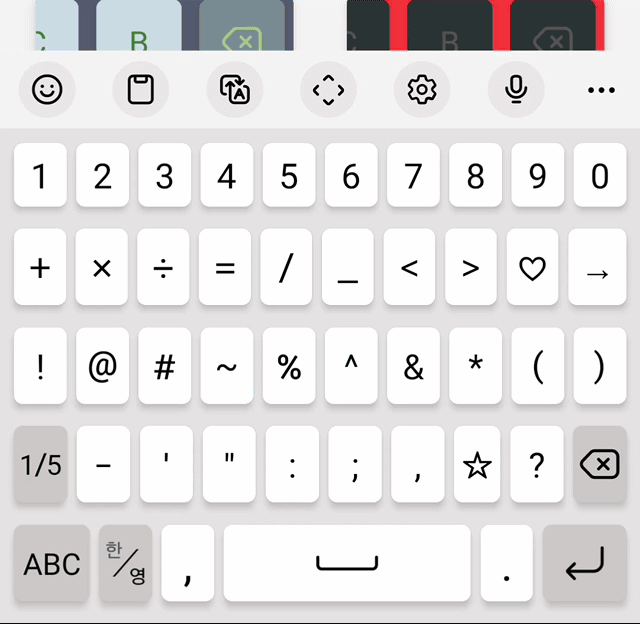Open keyboard settings gear
Viewport: 640px width, 624px height.
[x=422, y=90]
